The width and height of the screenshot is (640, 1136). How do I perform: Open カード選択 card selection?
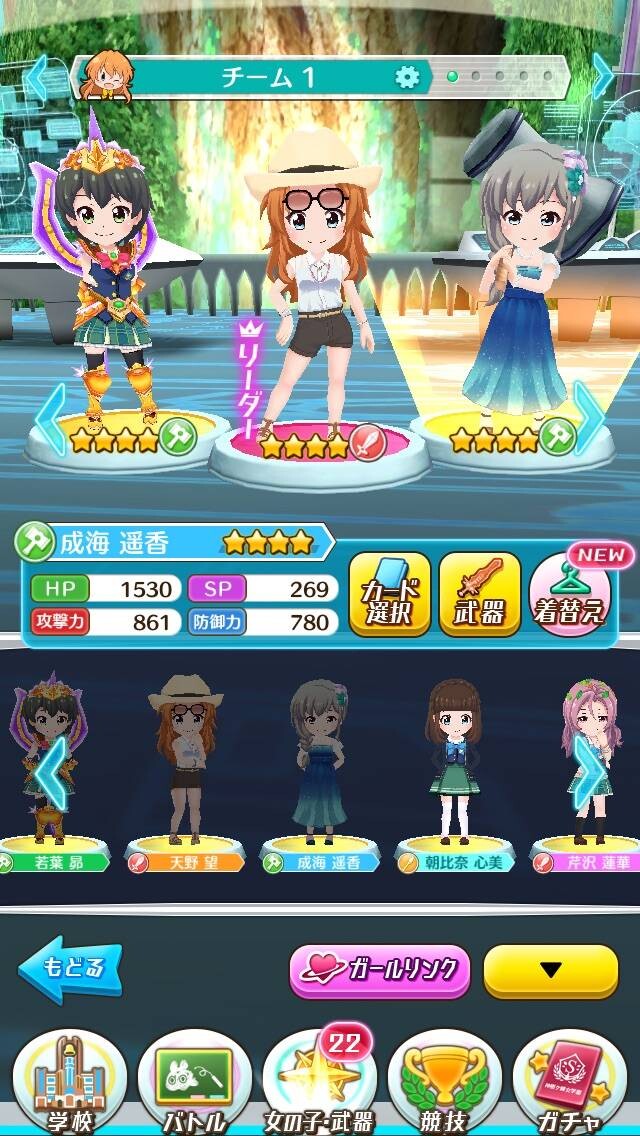click(390, 595)
